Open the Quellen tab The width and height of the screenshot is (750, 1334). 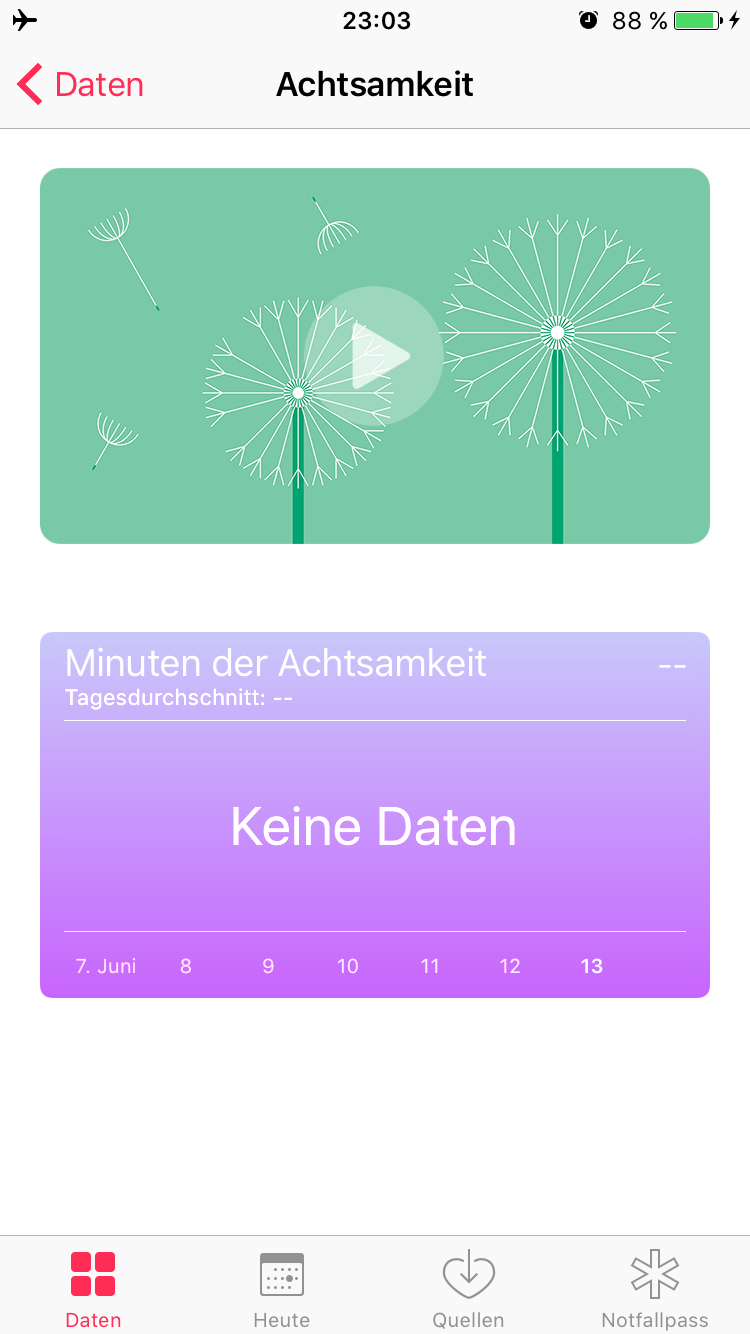[468, 1289]
